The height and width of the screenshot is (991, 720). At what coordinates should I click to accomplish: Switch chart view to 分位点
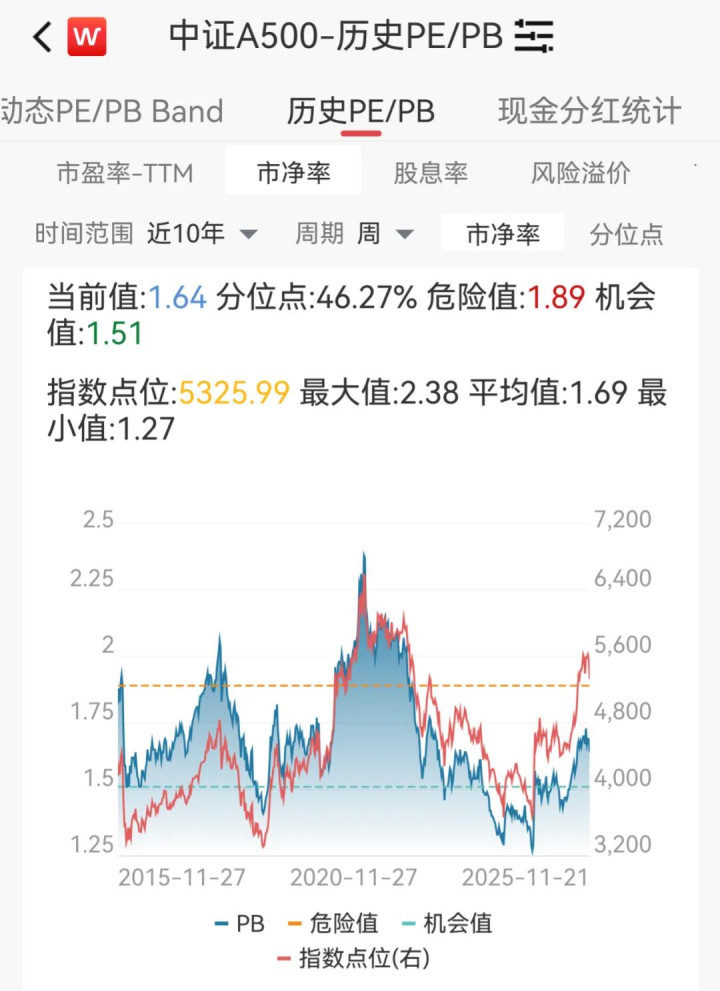[626, 235]
